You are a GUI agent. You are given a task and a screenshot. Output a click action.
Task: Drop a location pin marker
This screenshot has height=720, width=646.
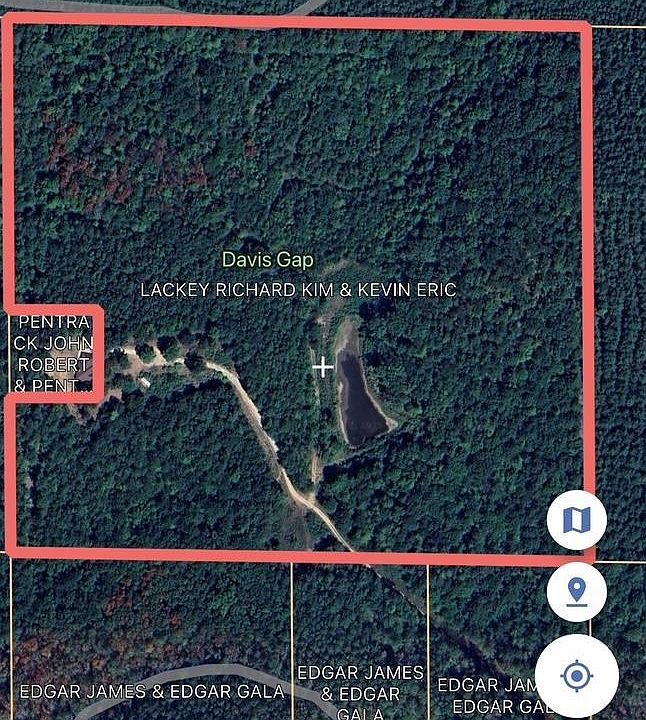pyautogui.click(x=576, y=591)
